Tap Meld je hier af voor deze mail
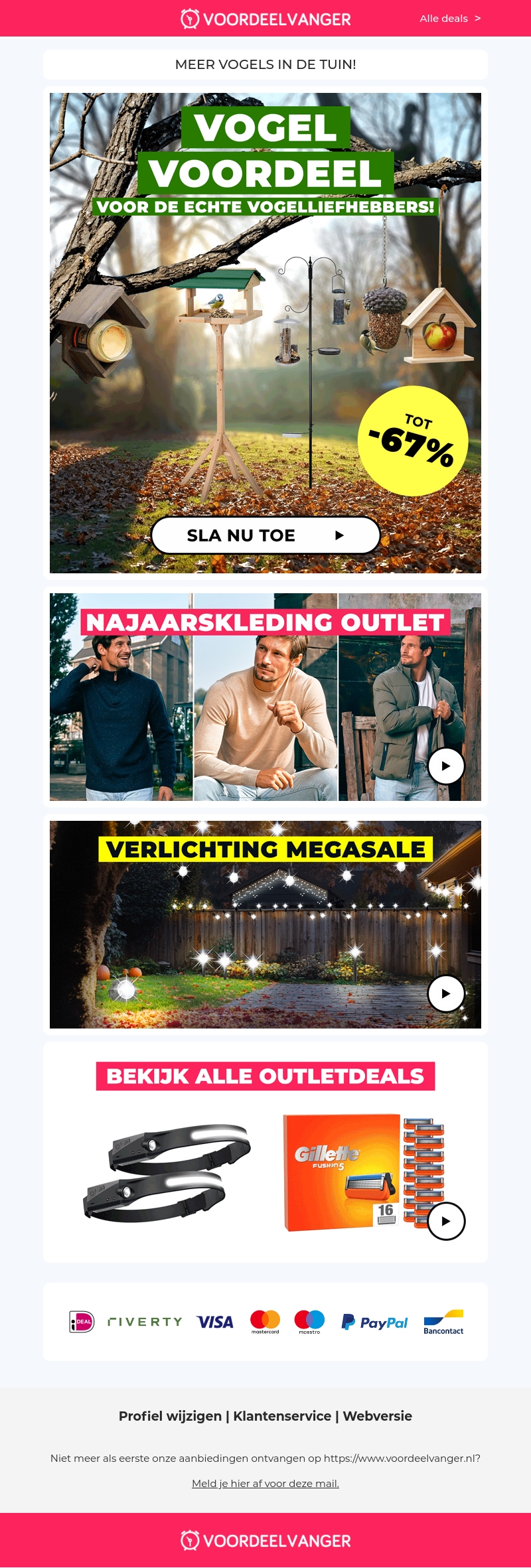 [265, 1483]
